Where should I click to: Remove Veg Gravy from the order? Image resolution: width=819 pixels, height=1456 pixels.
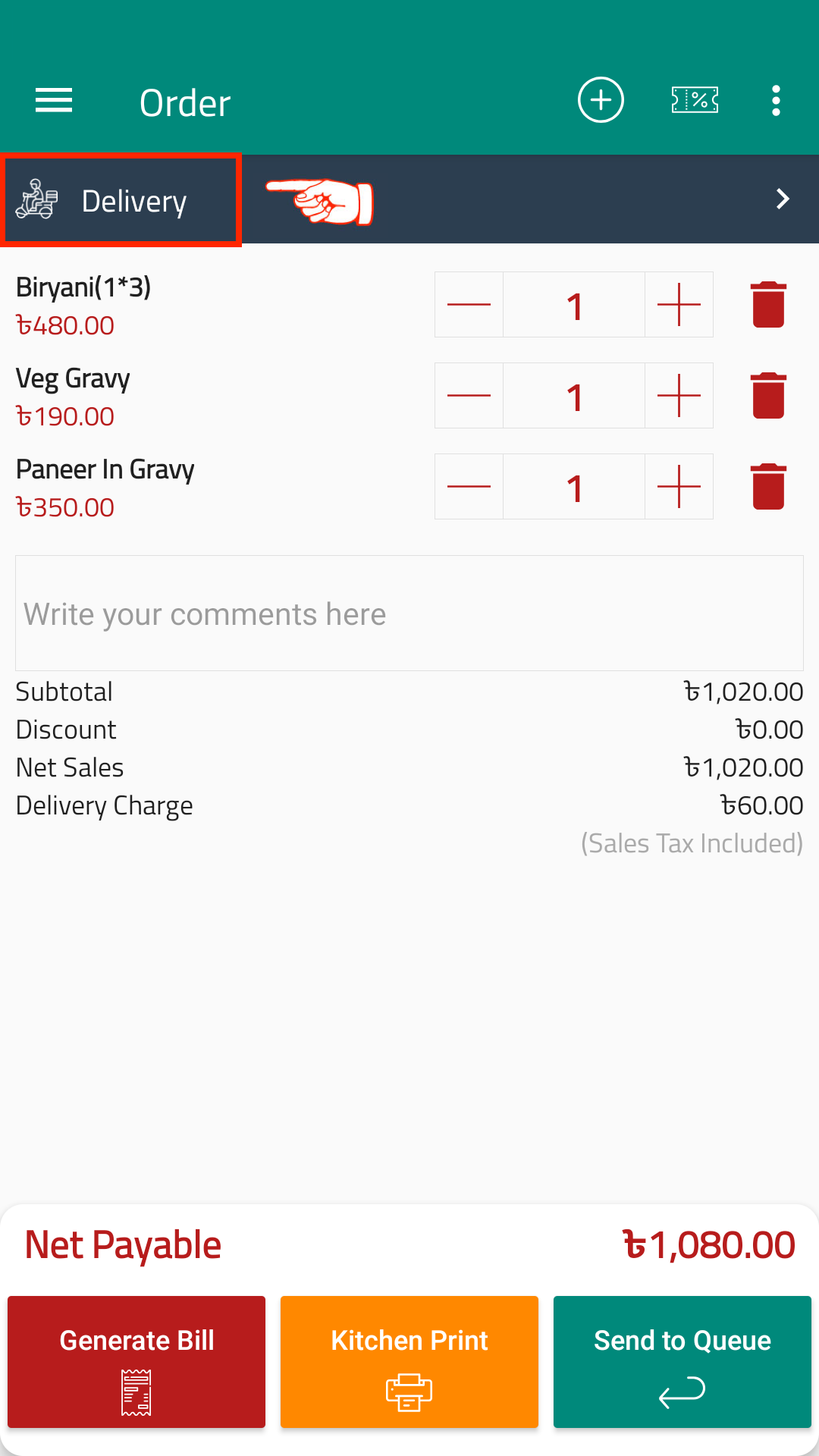(x=768, y=396)
